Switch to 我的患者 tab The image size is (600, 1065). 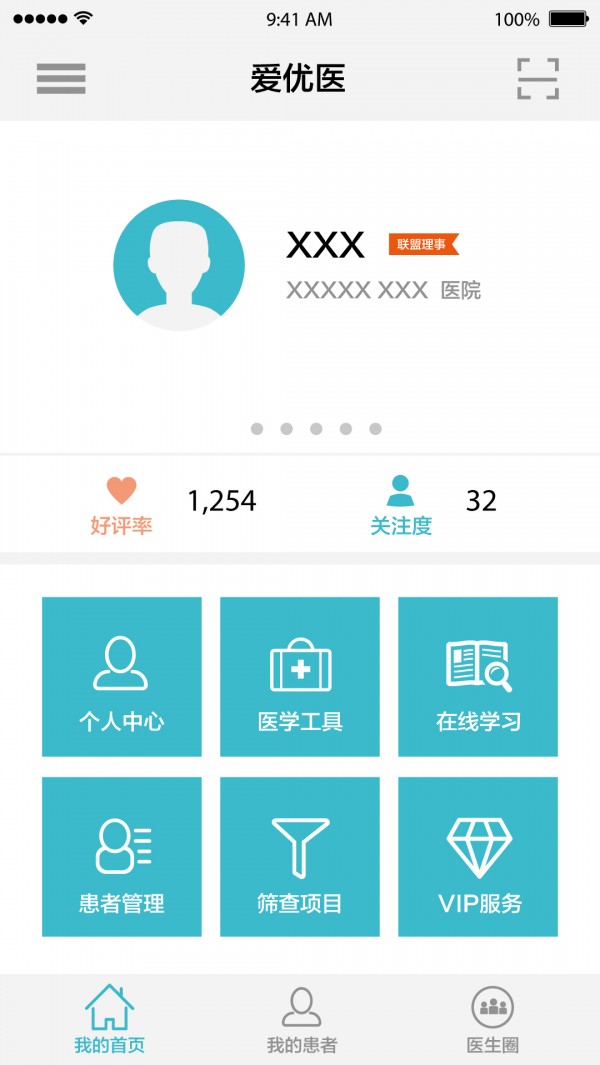pos(301,1020)
